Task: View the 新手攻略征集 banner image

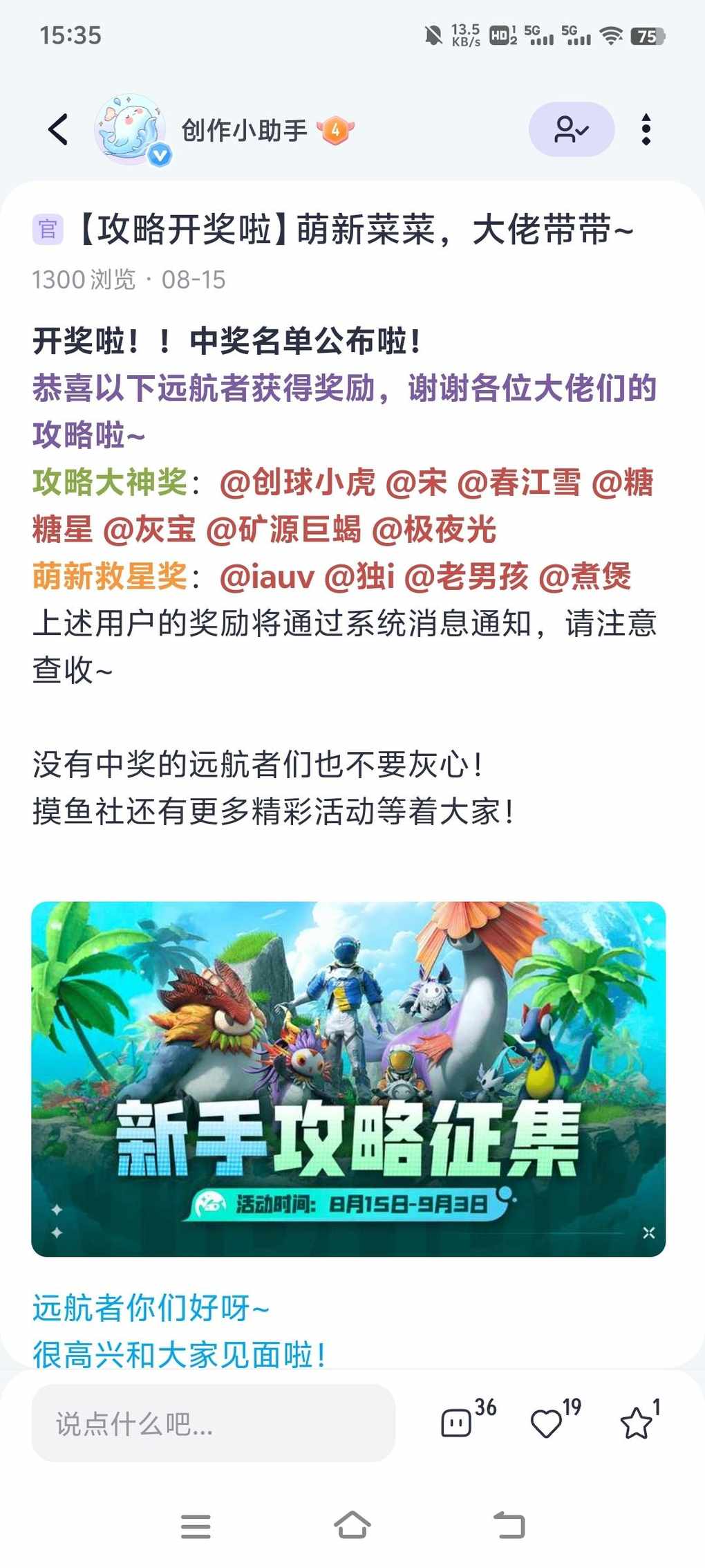Action: (348, 1078)
